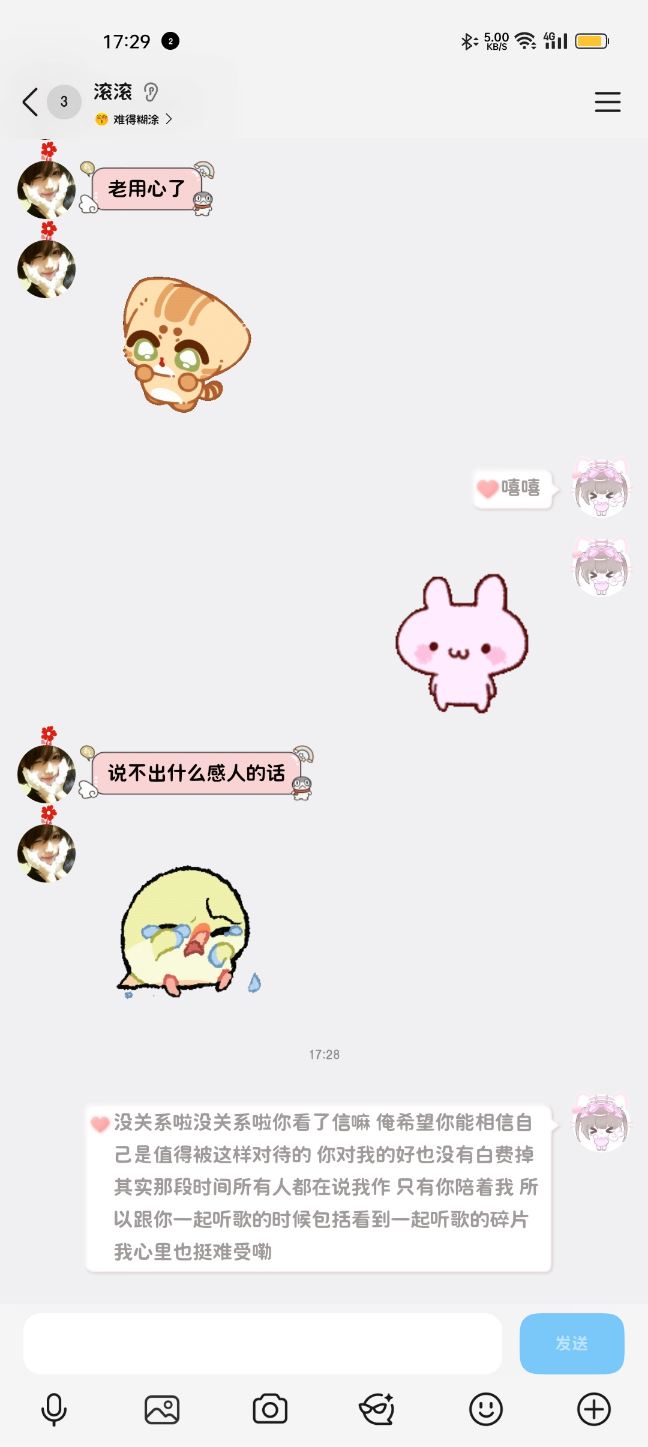Open the photo gallery picker
Screen dimensions: 648x1447
point(162,1409)
